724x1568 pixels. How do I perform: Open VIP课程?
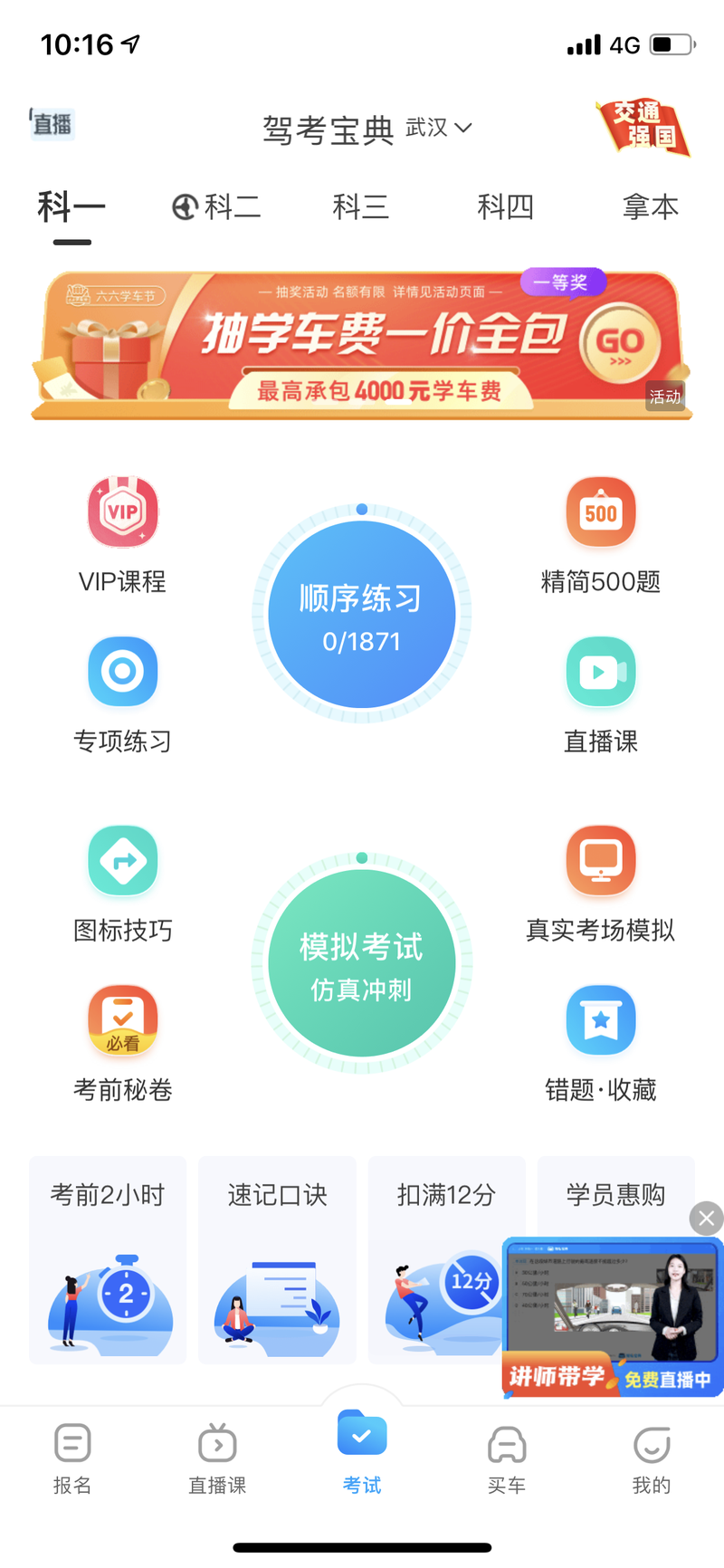pos(123,534)
